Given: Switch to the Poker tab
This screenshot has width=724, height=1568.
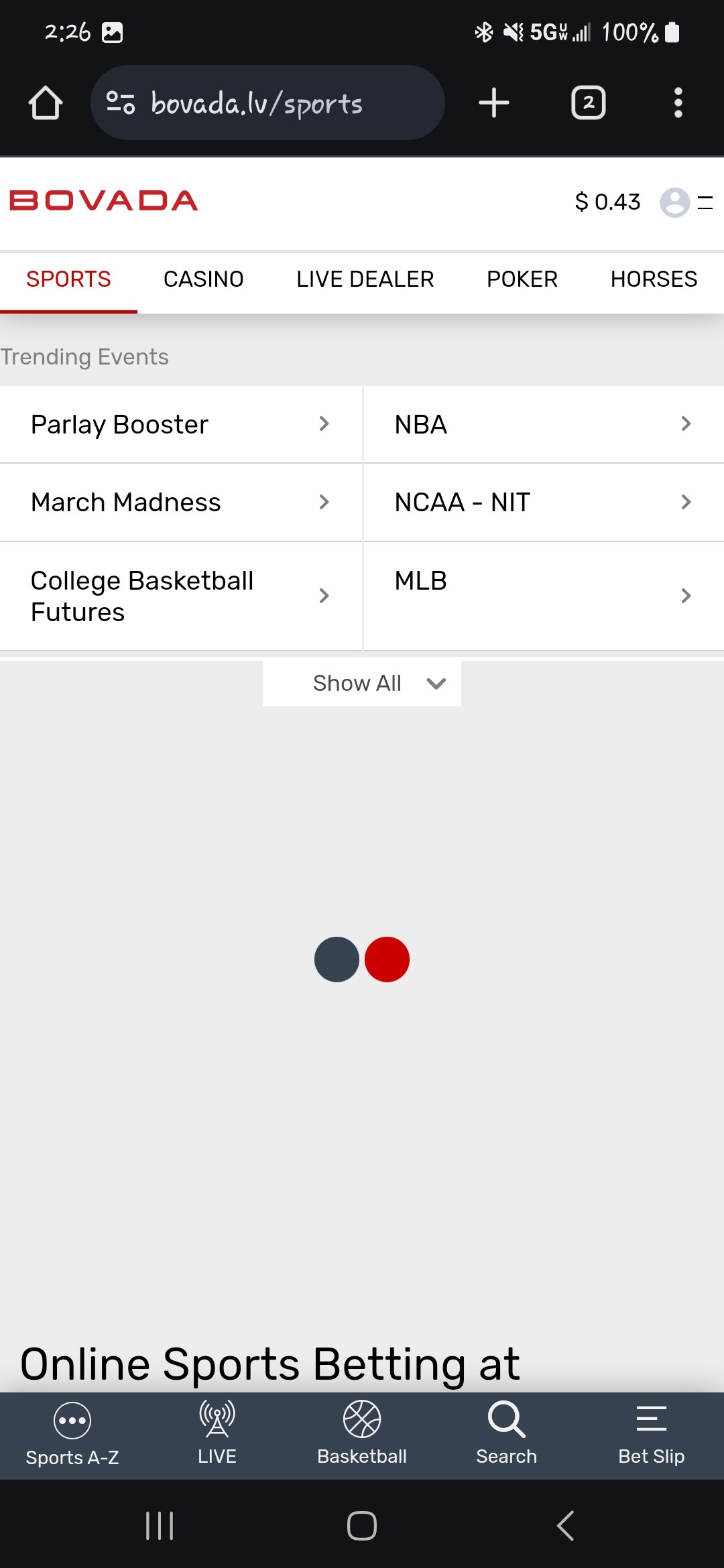Looking at the screenshot, I should tap(522, 279).
